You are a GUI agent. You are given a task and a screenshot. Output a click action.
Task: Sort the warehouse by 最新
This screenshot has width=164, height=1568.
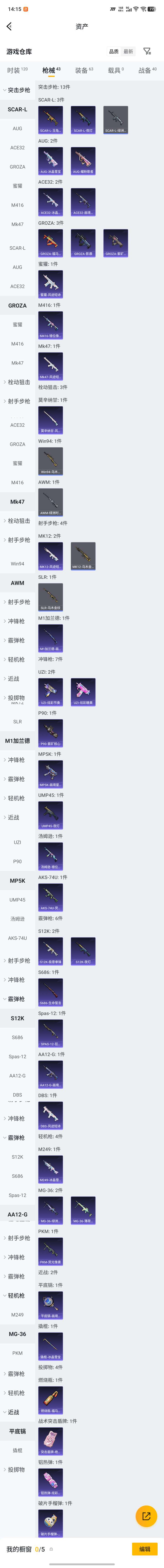pyautogui.click(x=128, y=52)
